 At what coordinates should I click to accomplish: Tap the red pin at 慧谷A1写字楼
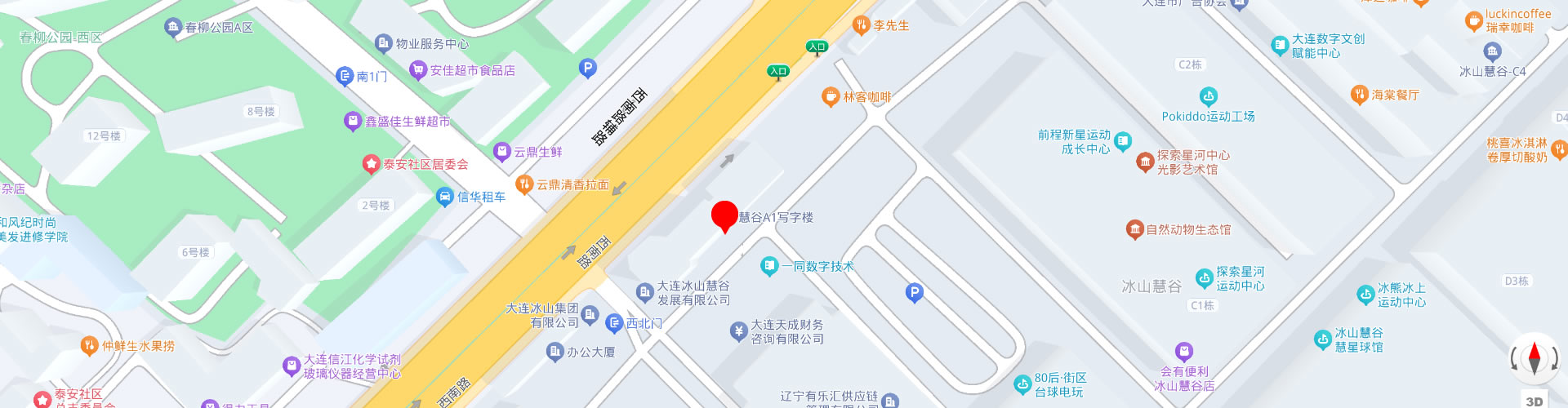(x=724, y=216)
